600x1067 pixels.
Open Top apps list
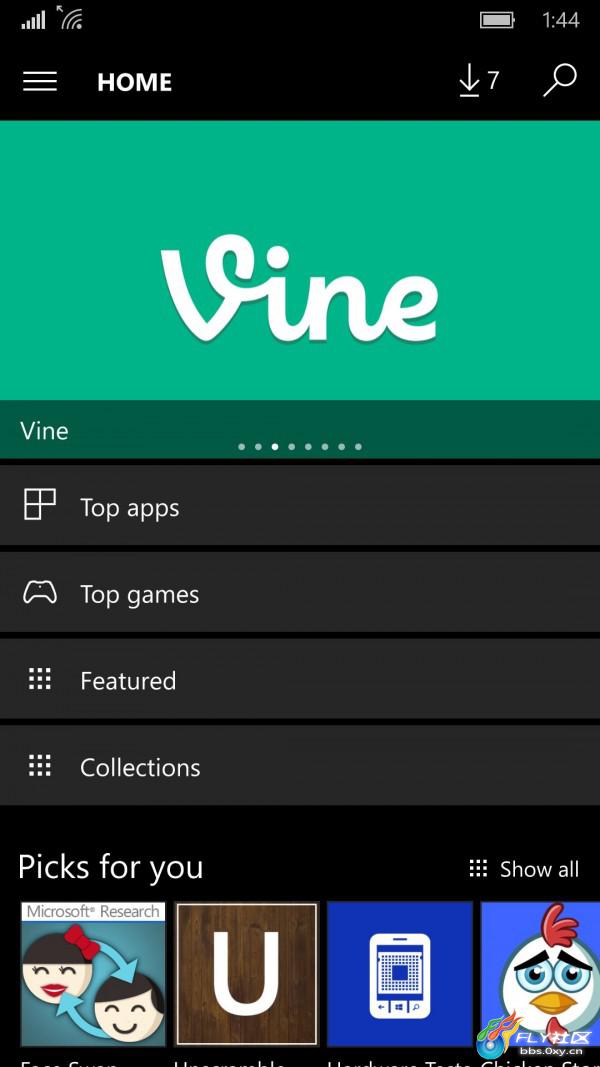300,507
